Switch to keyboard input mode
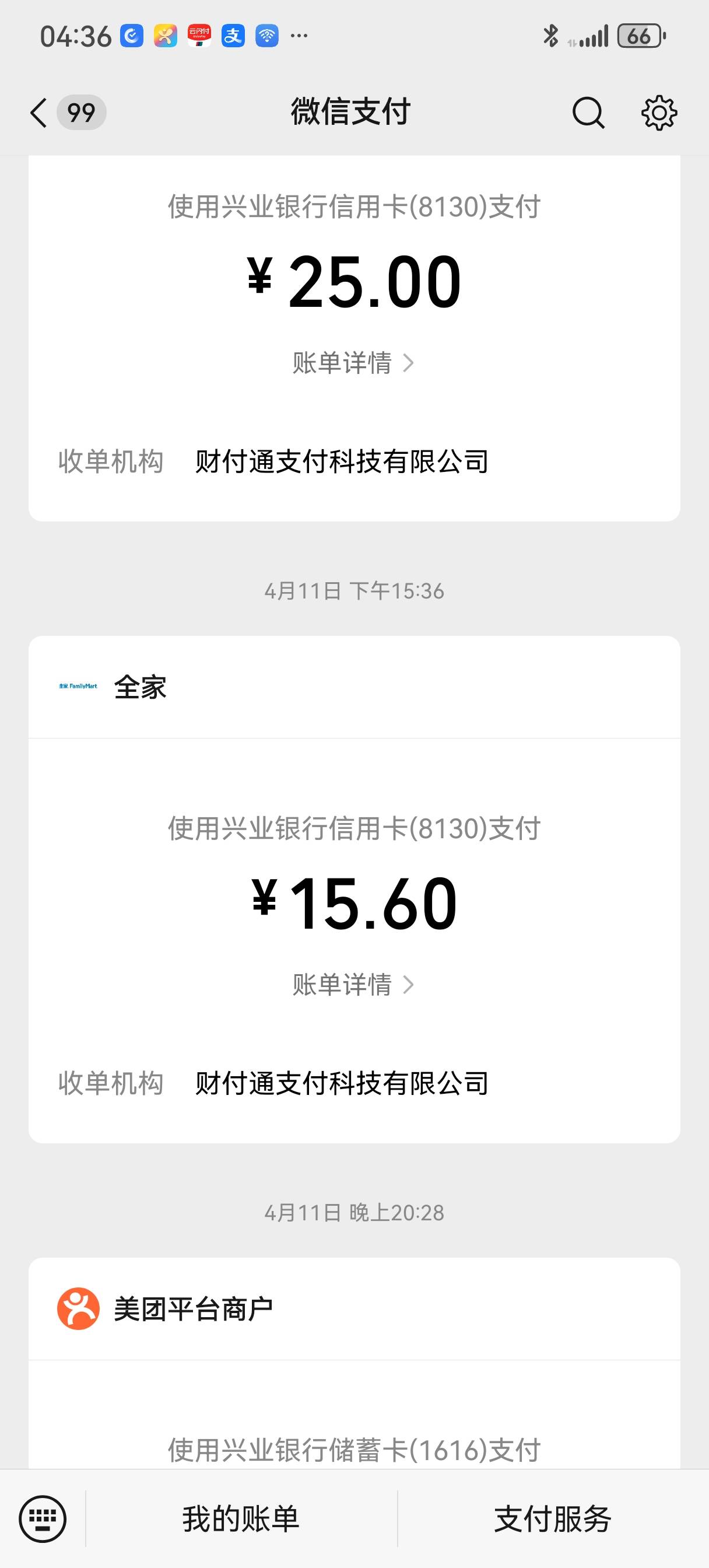The width and height of the screenshot is (709, 1568). tap(43, 1518)
